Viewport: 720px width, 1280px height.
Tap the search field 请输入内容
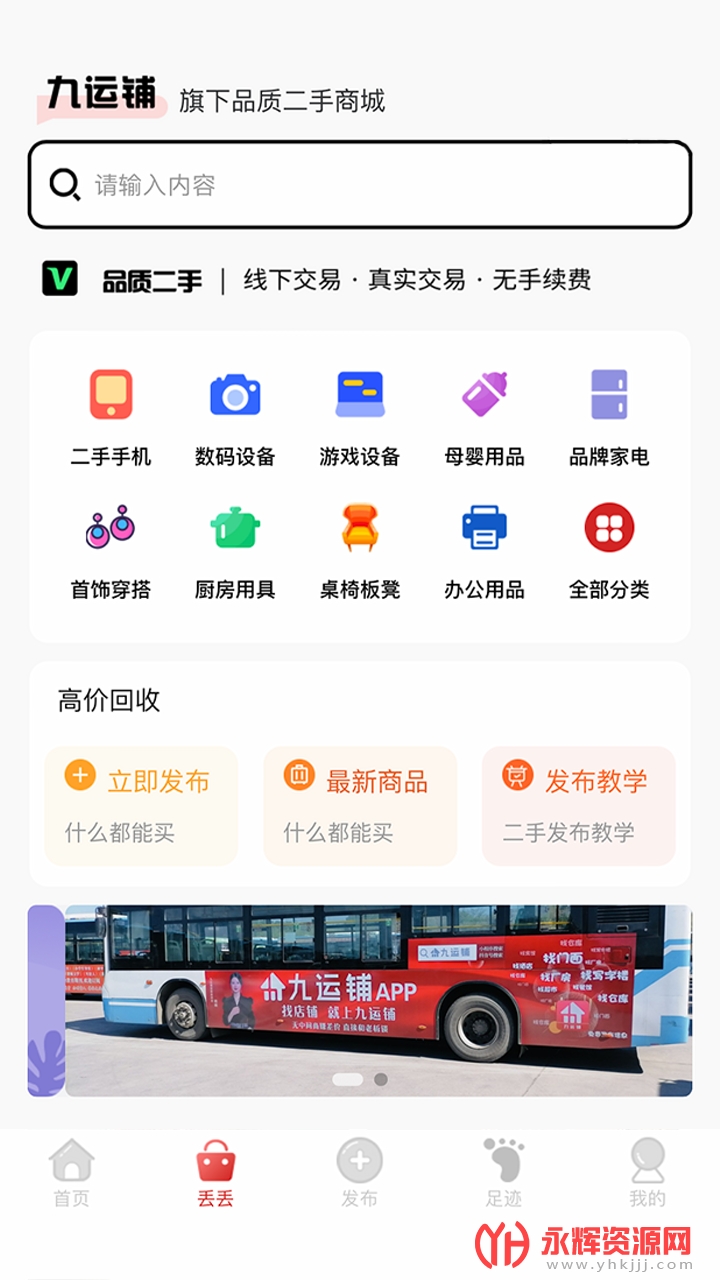pyautogui.click(x=360, y=185)
